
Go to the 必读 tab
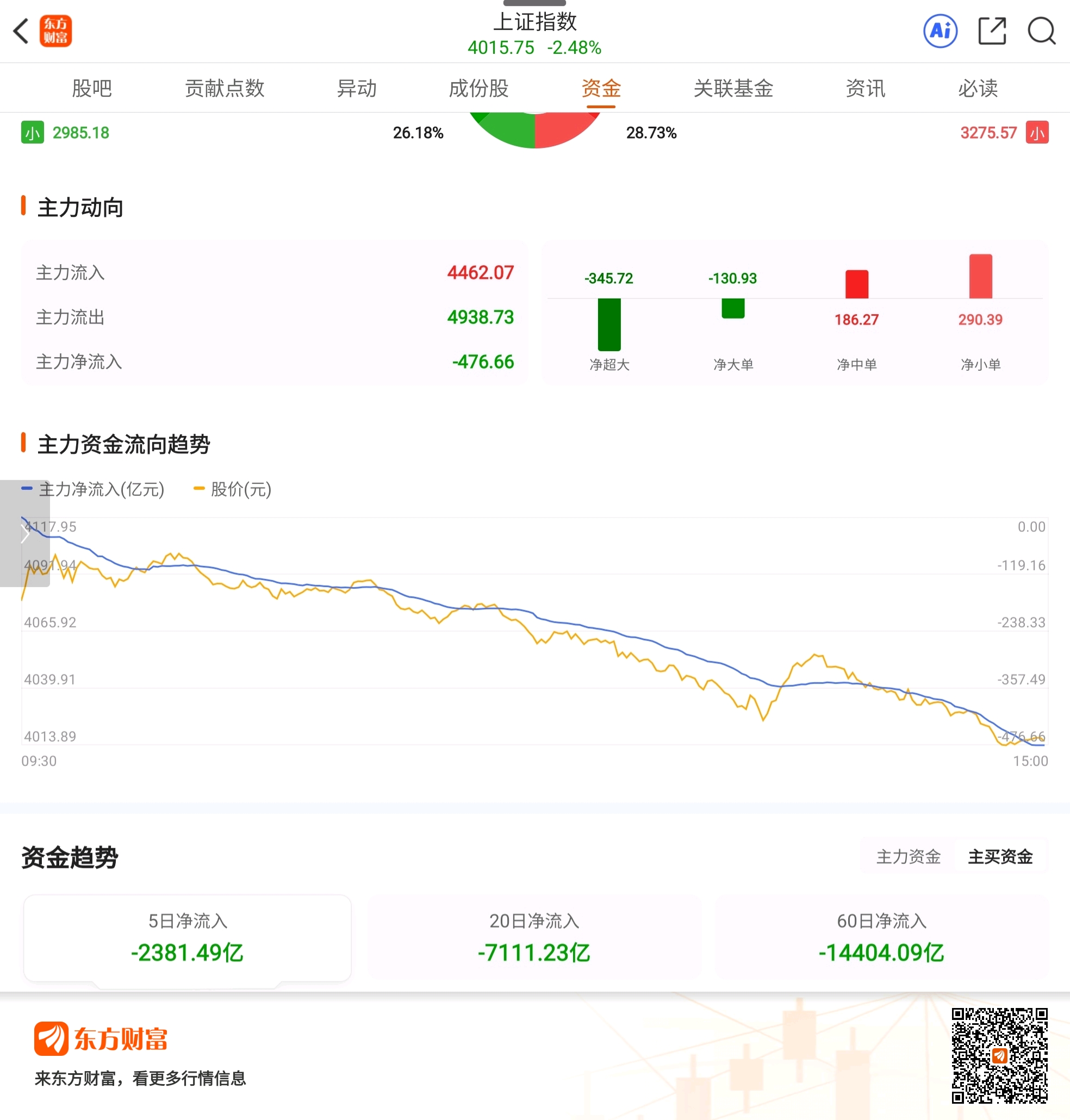[978, 89]
